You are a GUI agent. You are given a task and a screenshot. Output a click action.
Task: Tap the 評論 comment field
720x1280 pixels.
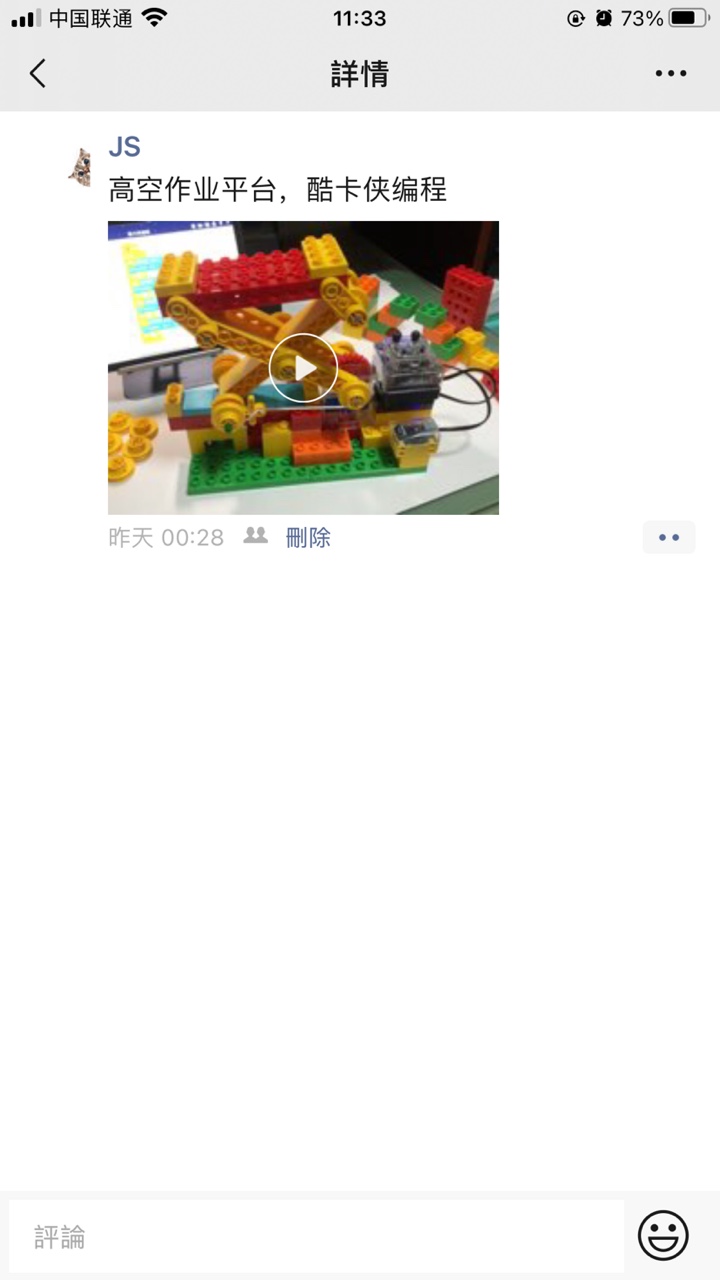[x=316, y=1237]
